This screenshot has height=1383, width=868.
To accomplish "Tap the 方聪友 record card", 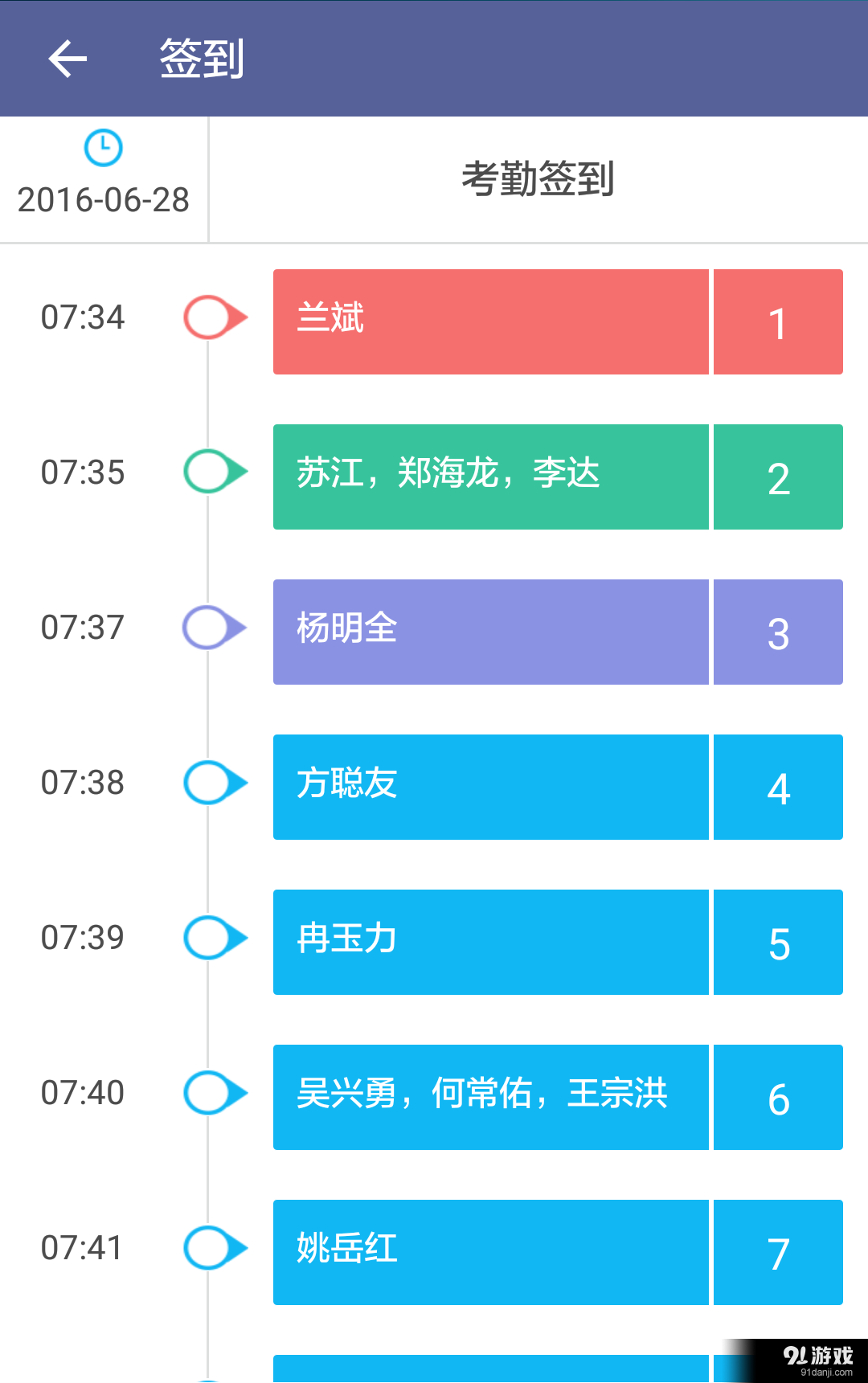I will 490,786.
